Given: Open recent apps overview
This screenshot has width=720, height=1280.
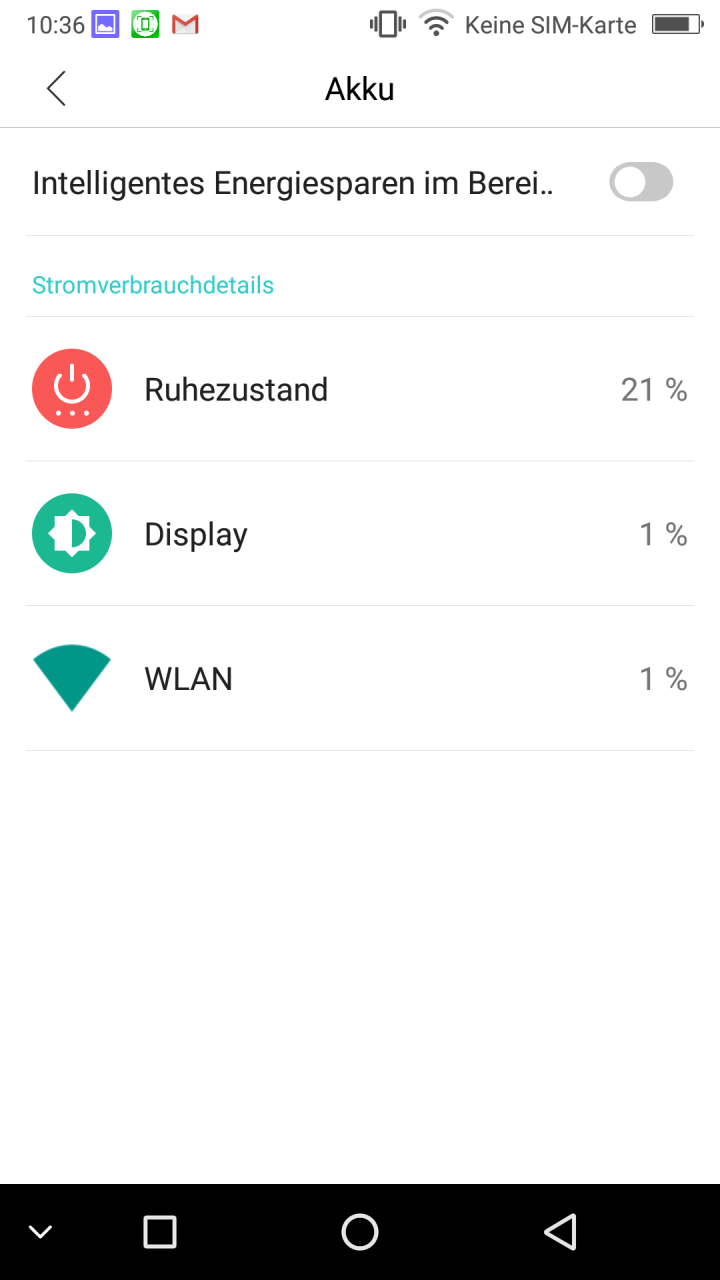Looking at the screenshot, I should [160, 1232].
